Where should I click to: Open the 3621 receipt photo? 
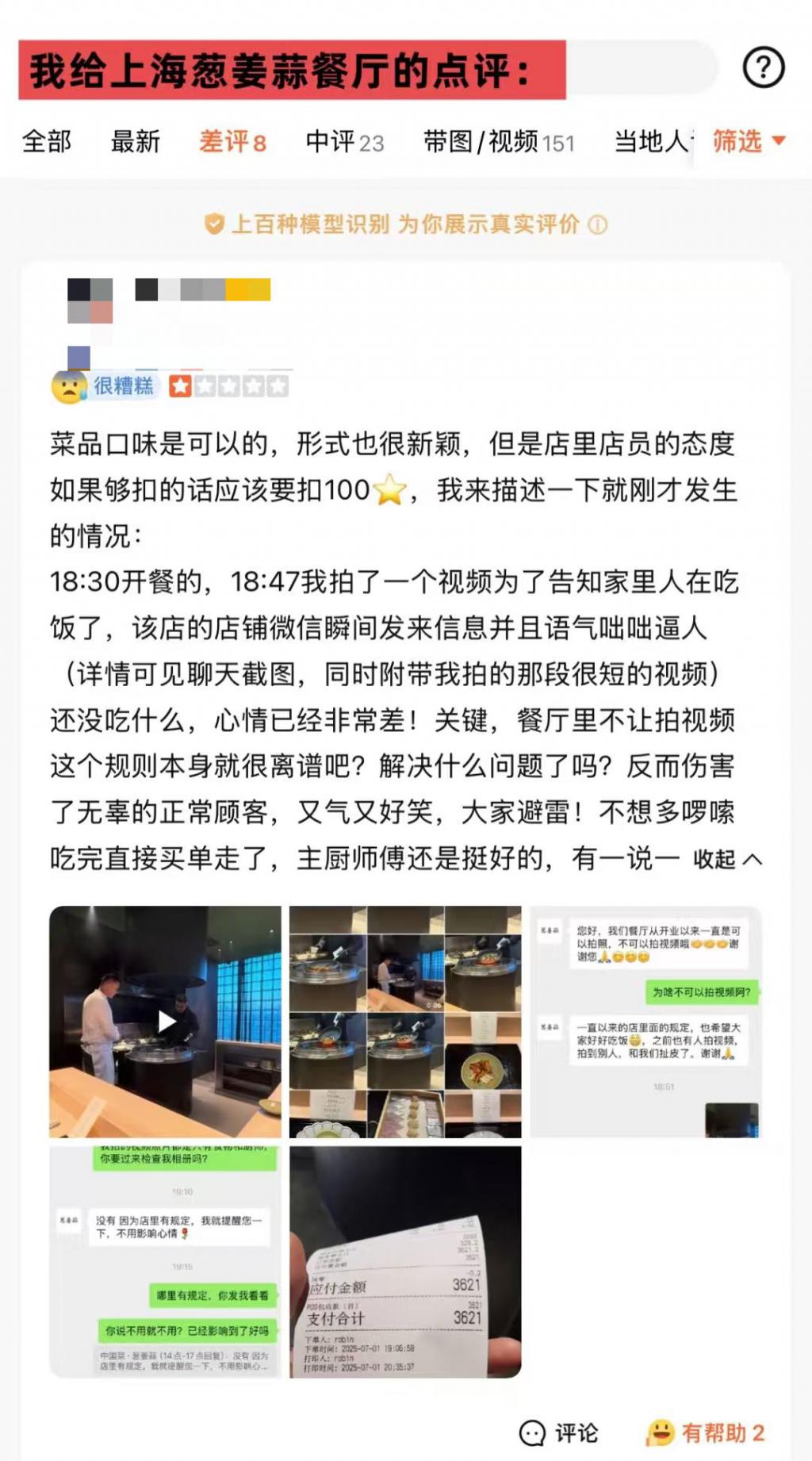point(405,1261)
